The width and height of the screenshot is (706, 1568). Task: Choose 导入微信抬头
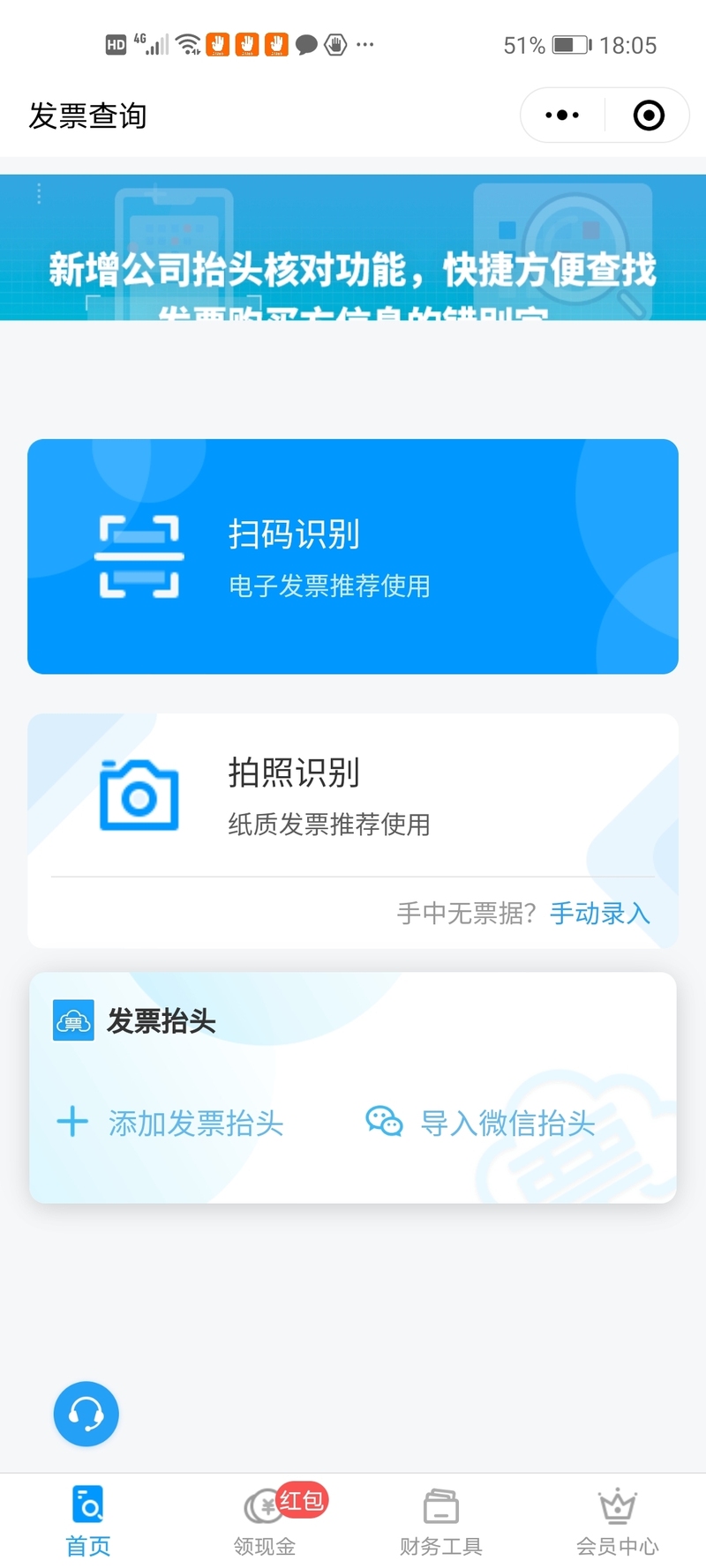point(482,1123)
